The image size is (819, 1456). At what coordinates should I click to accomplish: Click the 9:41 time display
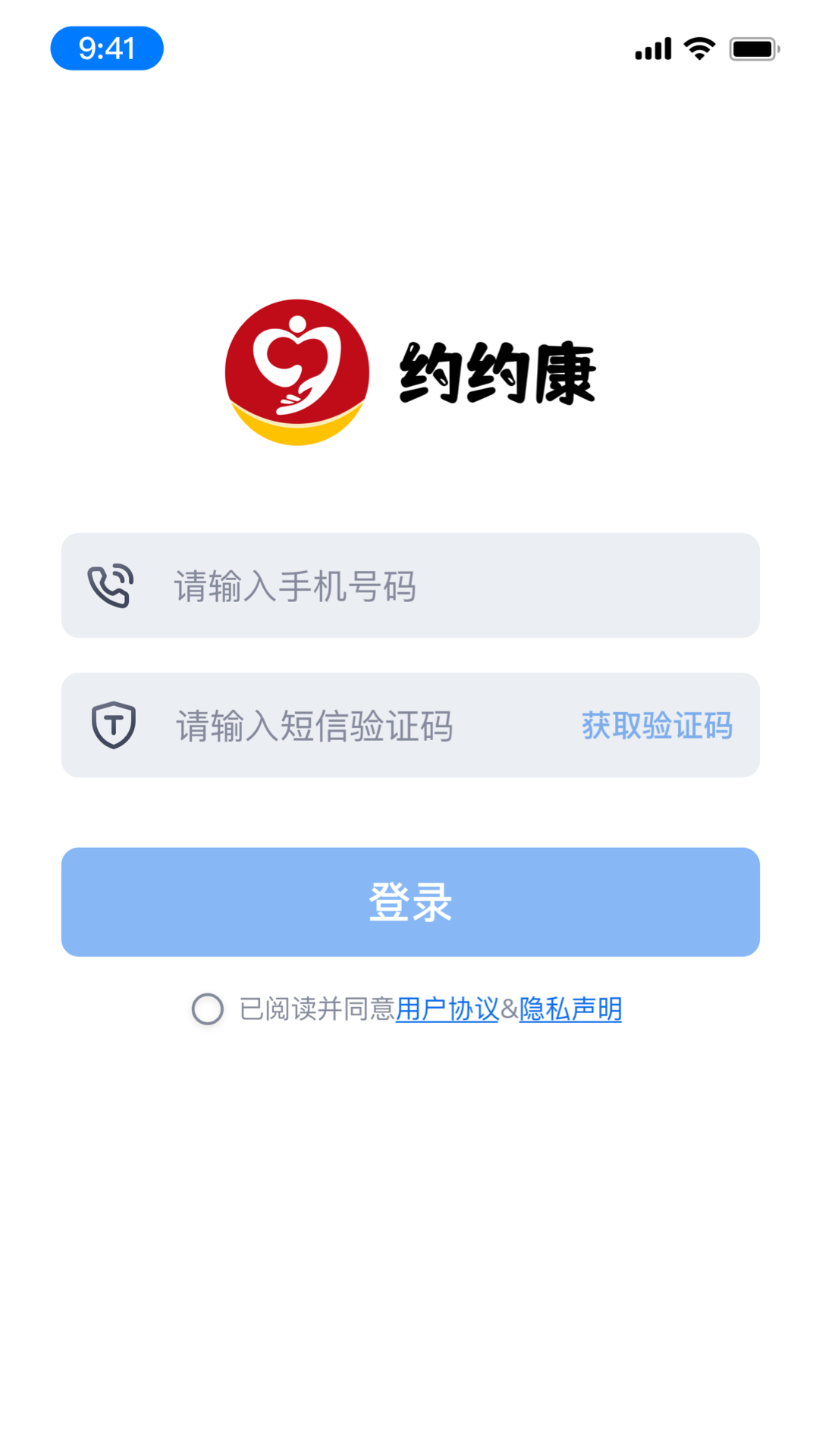106,48
